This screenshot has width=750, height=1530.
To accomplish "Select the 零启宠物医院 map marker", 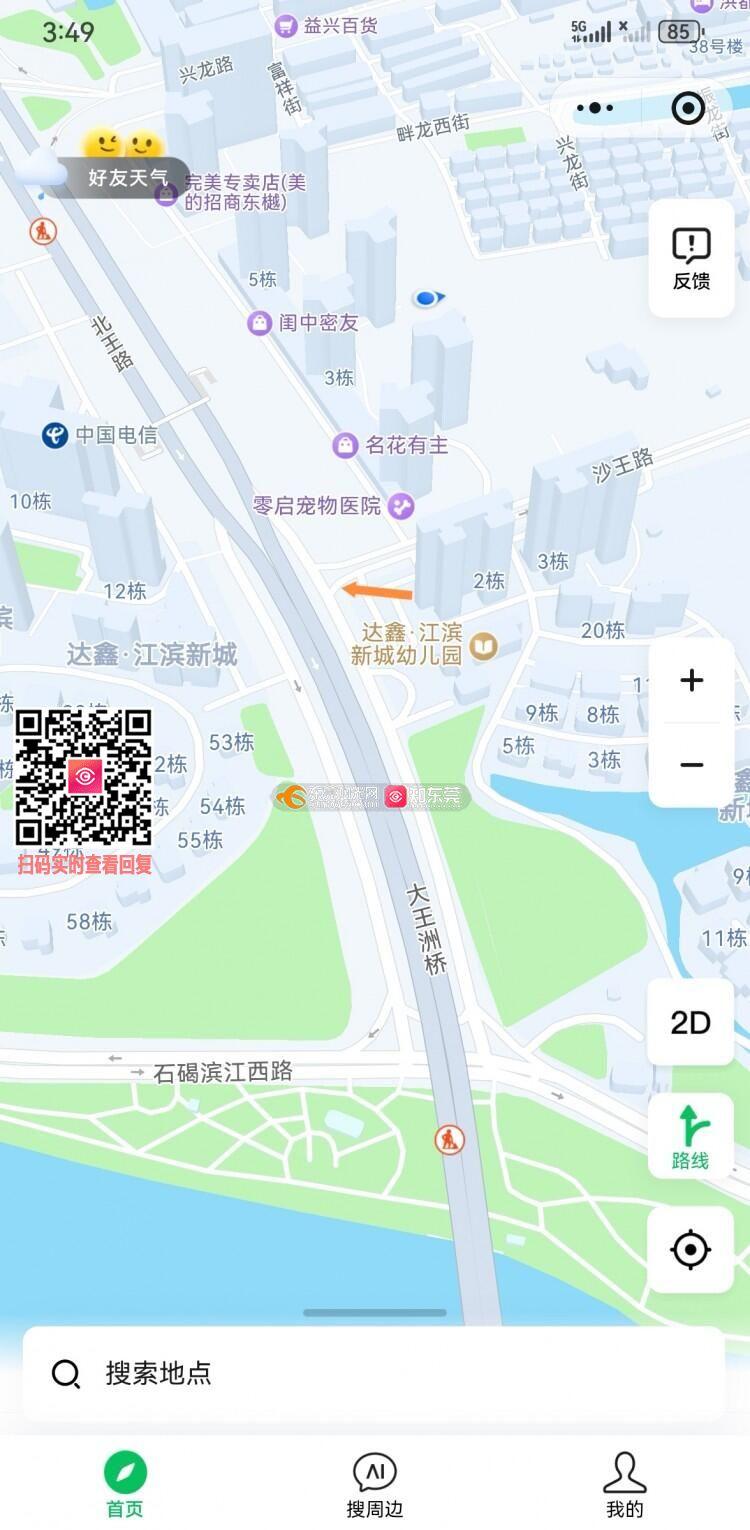I will 401,507.
